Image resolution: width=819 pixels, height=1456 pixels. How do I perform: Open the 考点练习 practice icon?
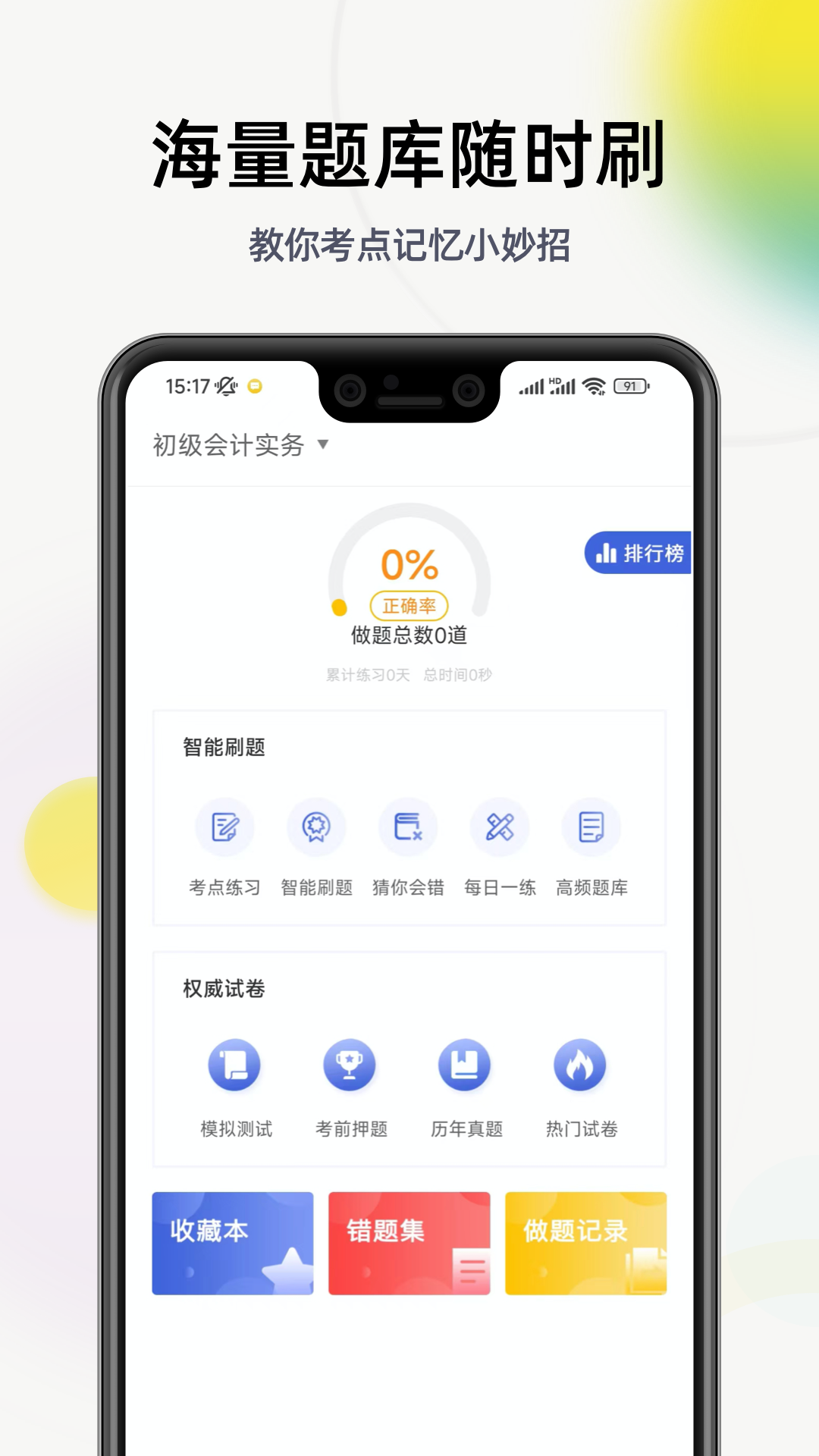[x=224, y=827]
